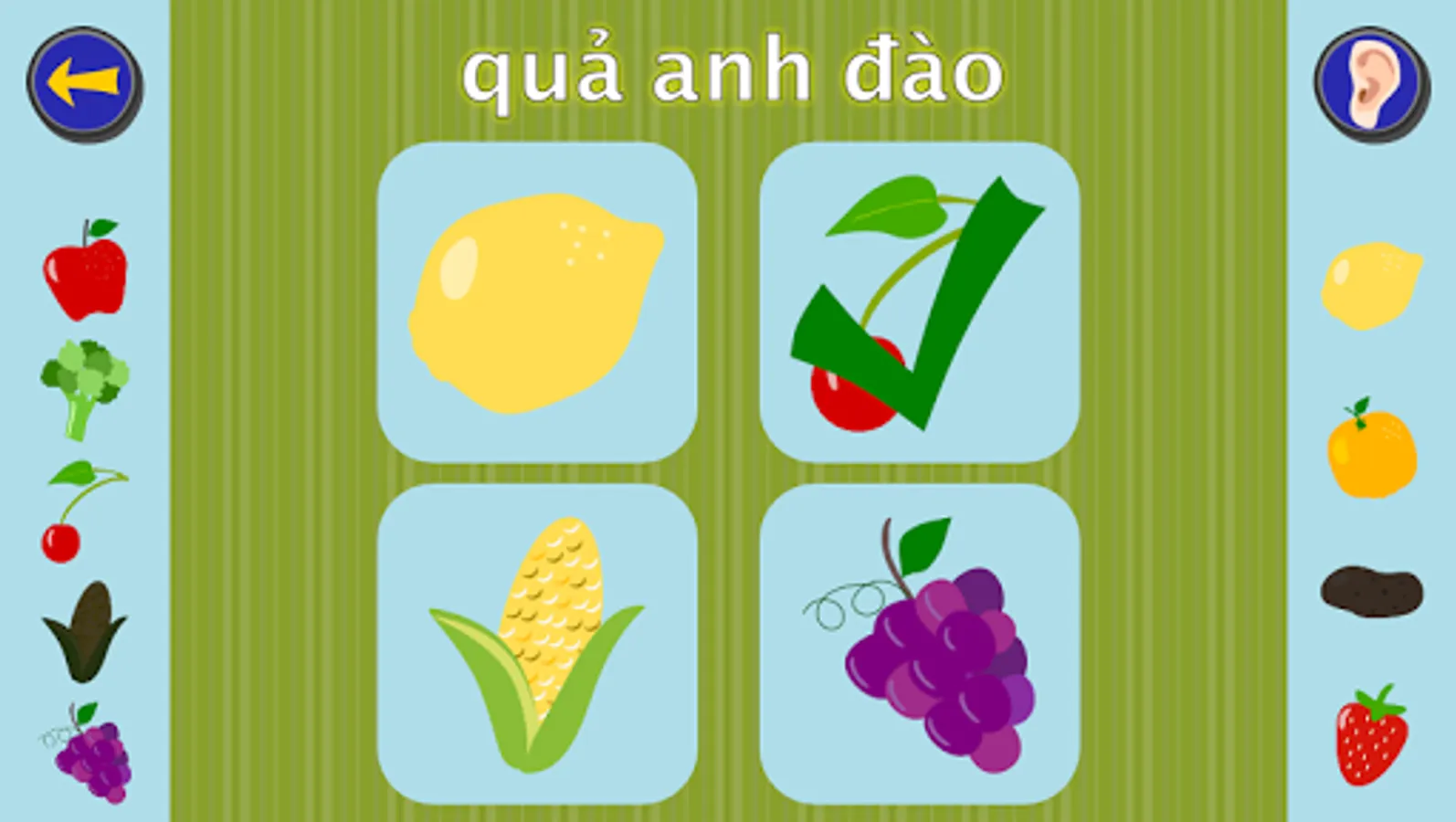Pick the corn picture card

pos(537,644)
